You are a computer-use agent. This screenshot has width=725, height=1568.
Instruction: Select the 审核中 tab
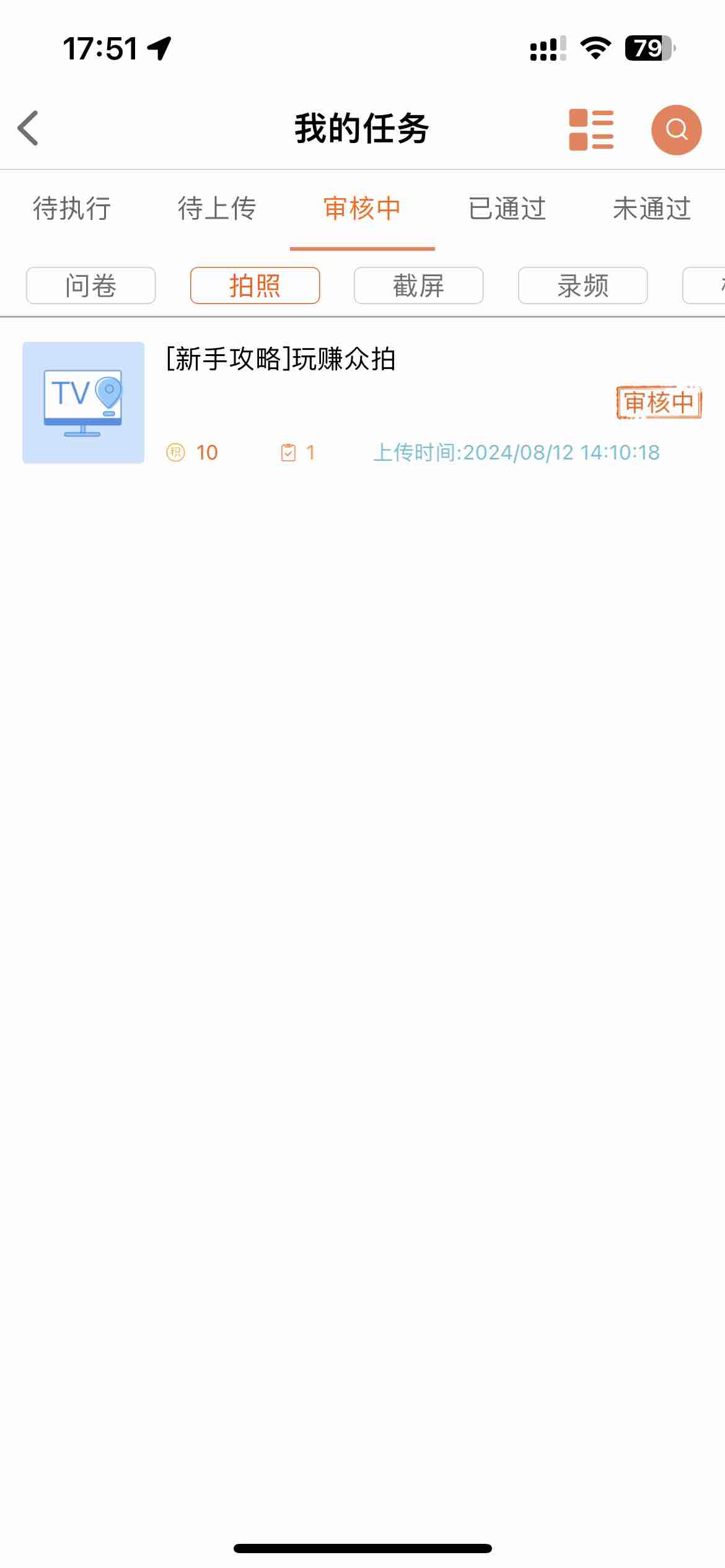(x=362, y=209)
